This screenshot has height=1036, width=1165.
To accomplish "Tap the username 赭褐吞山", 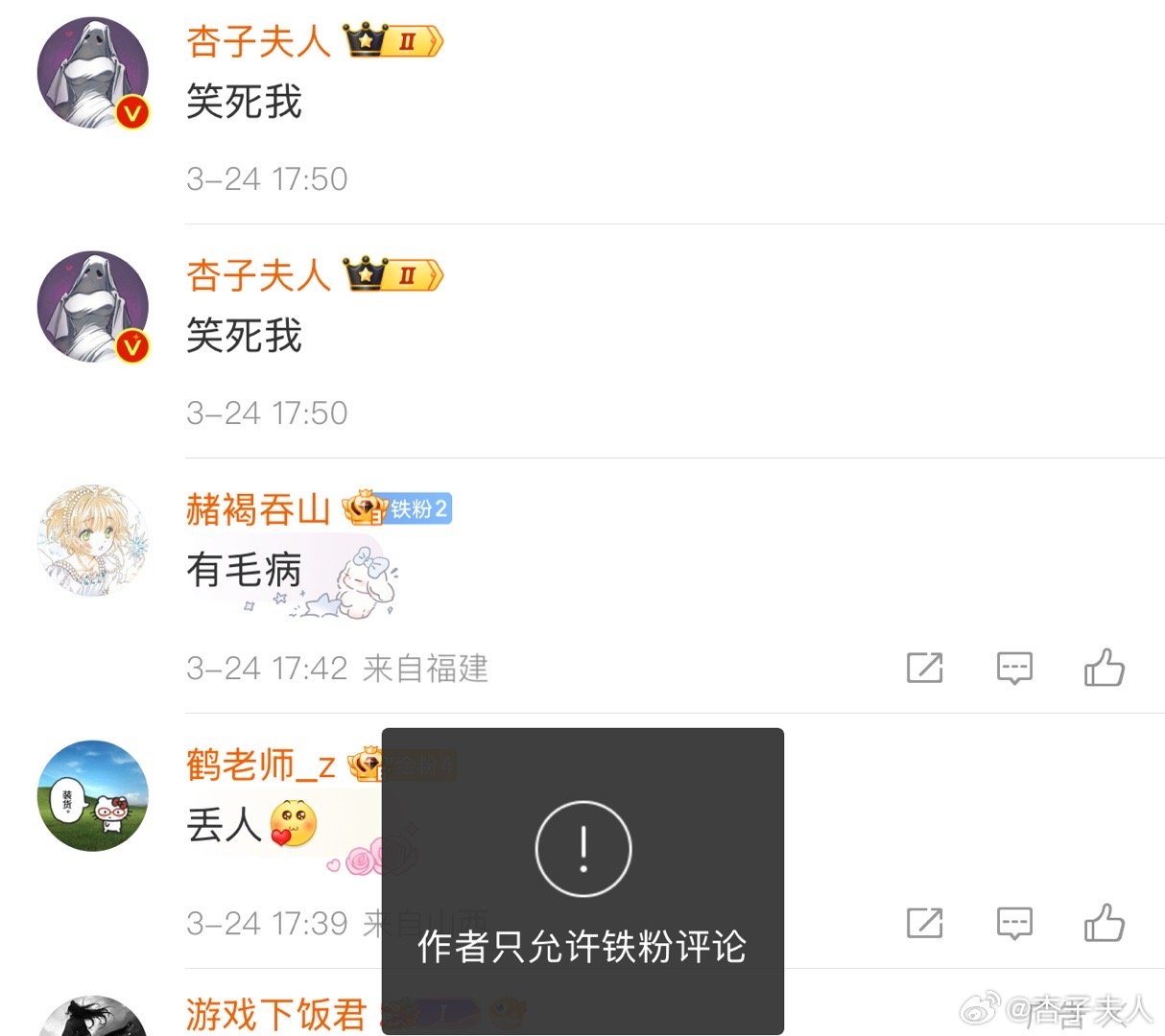I will pos(257,509).
